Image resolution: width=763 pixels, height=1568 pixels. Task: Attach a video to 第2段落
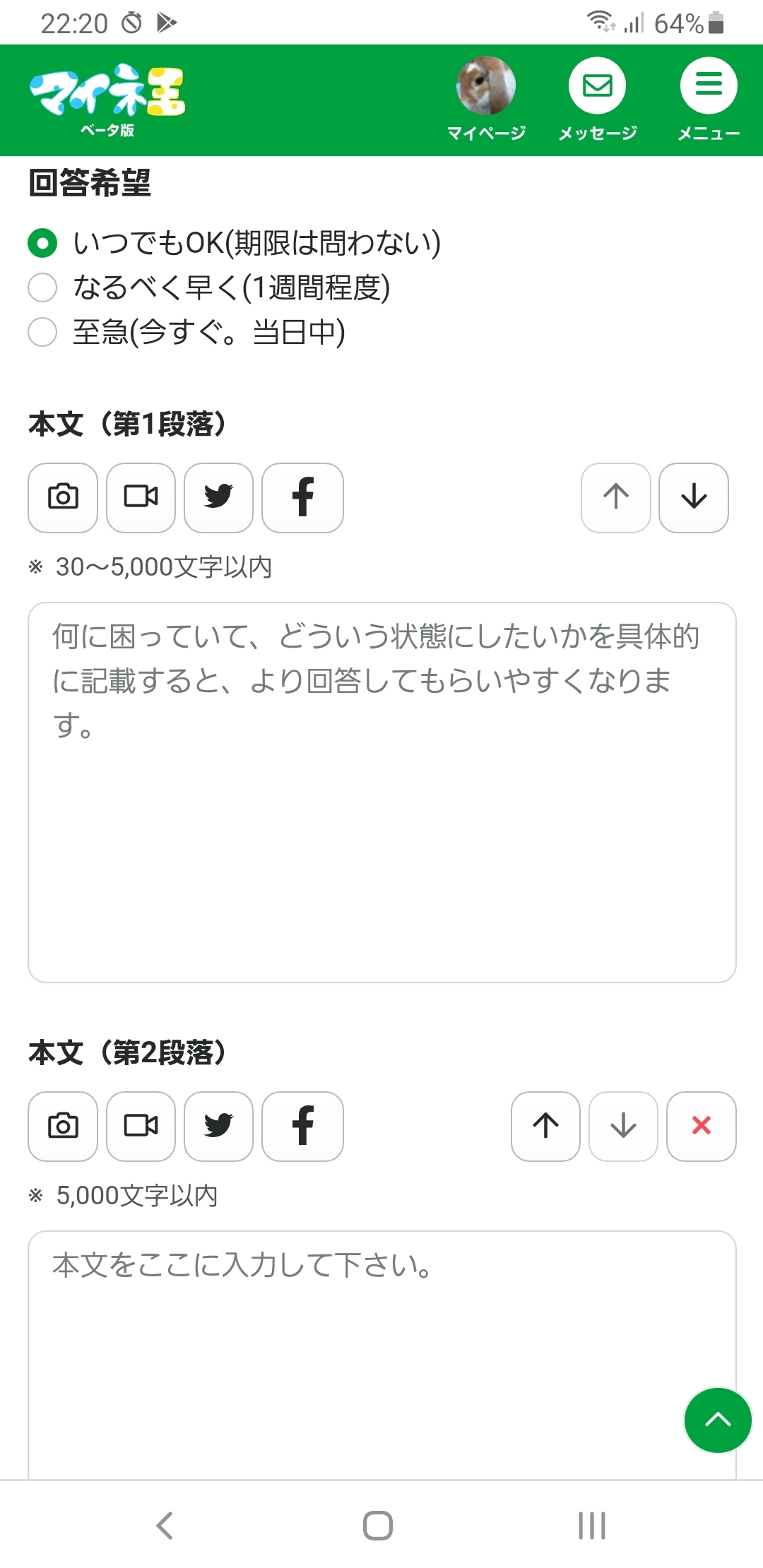[x=141, y=1126]
